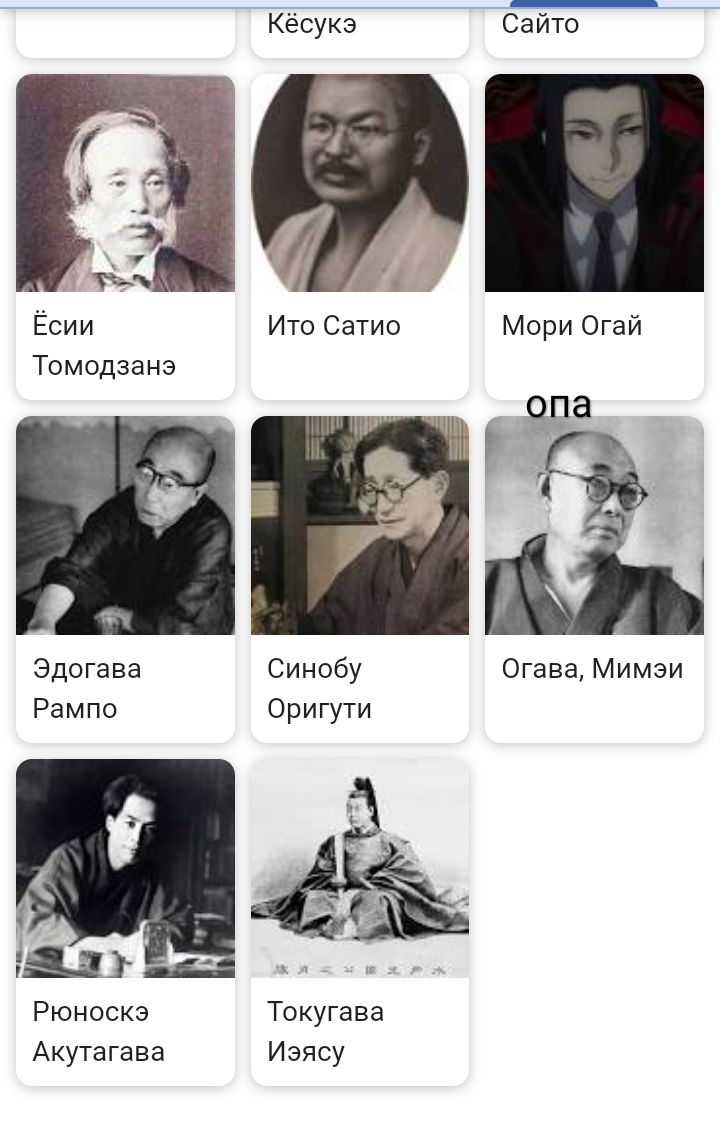The width and height of the screenshot is (720, 1139).
Task: Open the card ending in Сайто
Action: (594, 30)
